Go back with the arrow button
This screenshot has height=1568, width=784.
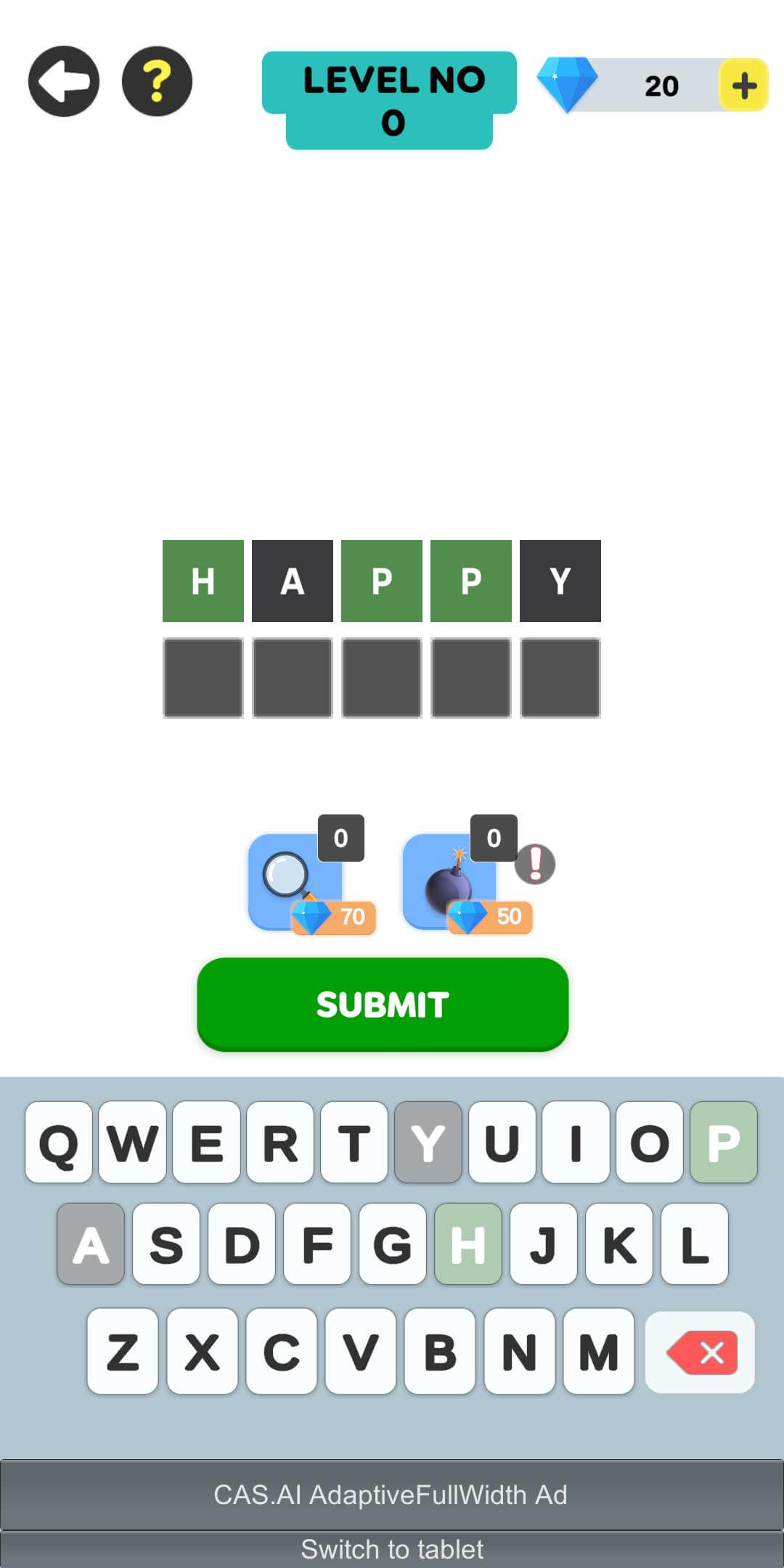point(64,81)
